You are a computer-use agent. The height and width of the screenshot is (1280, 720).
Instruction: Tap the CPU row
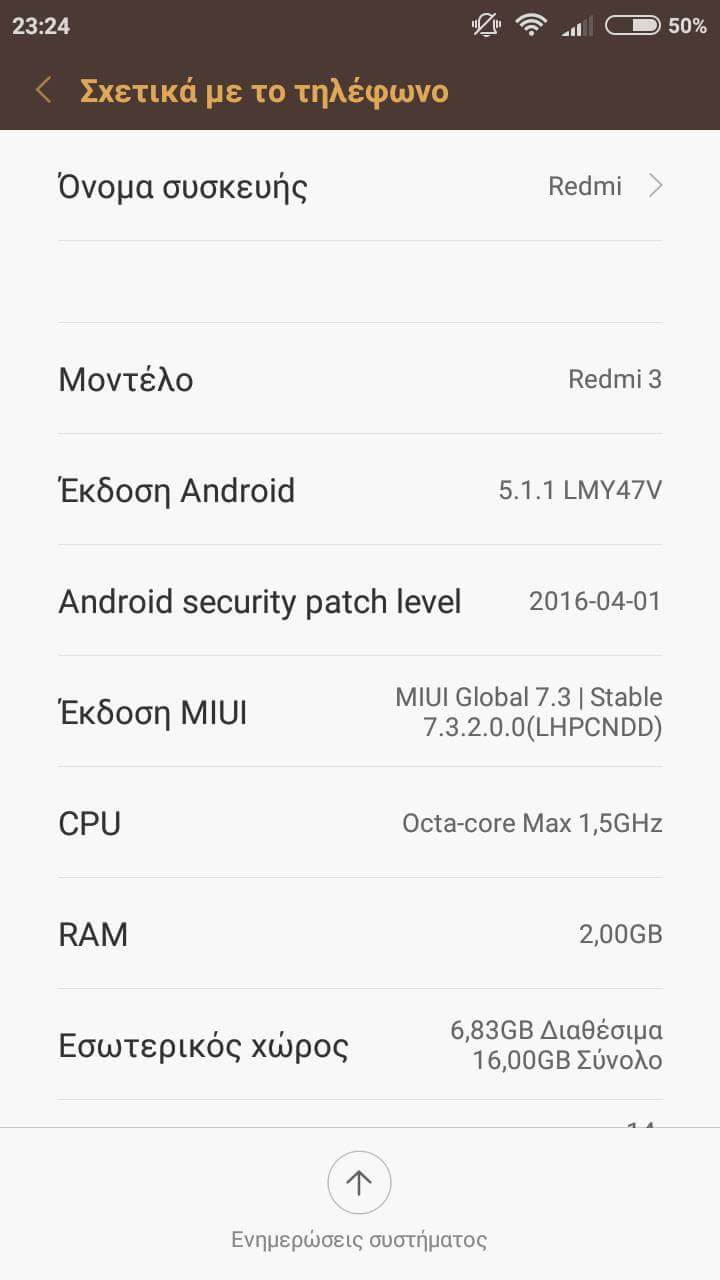(x=360, y=823)
